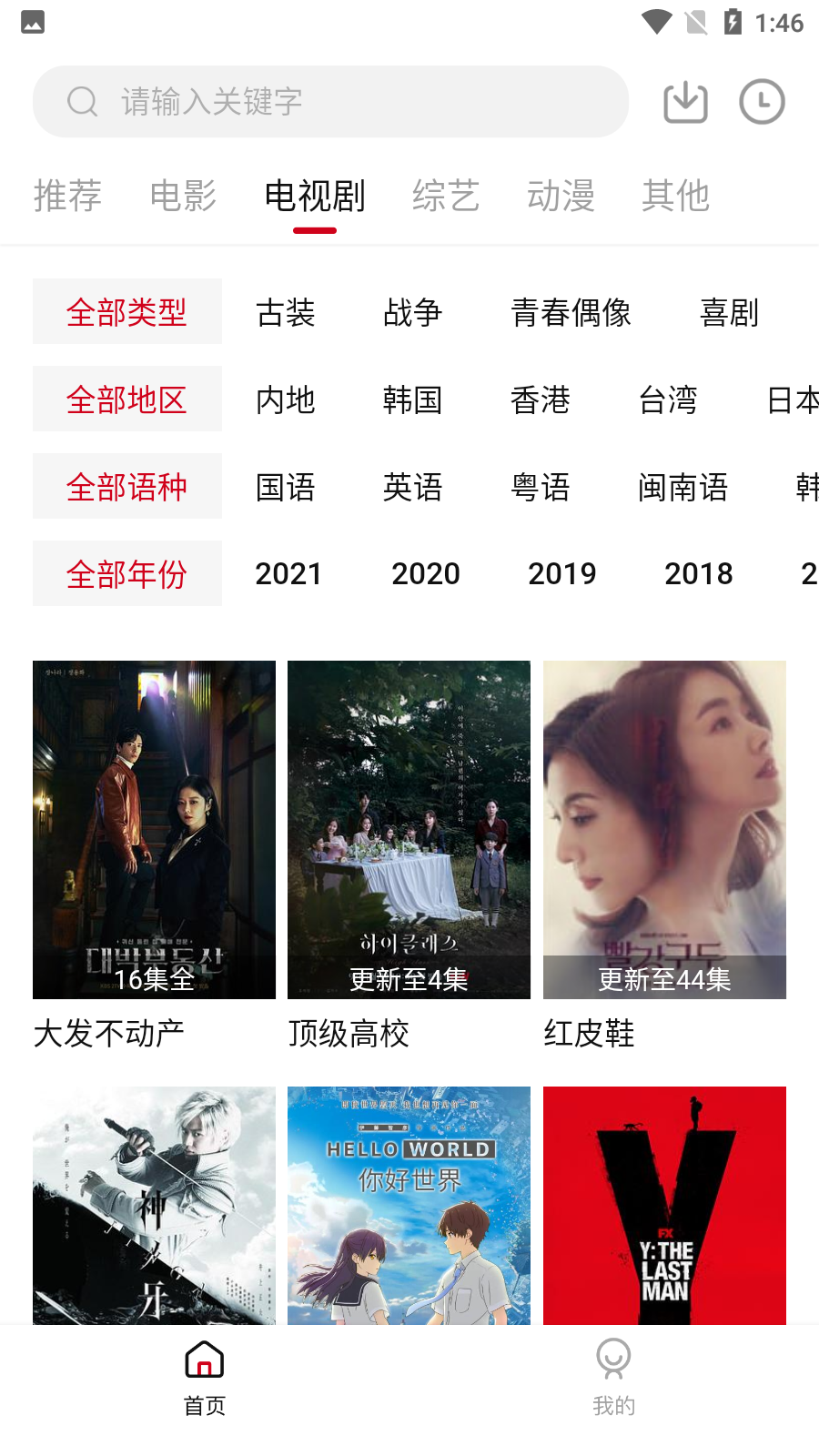This screenshot has width=819, height=1456.
Task: Enable the 粤语 language filter
Action: (x=541, y=488)
